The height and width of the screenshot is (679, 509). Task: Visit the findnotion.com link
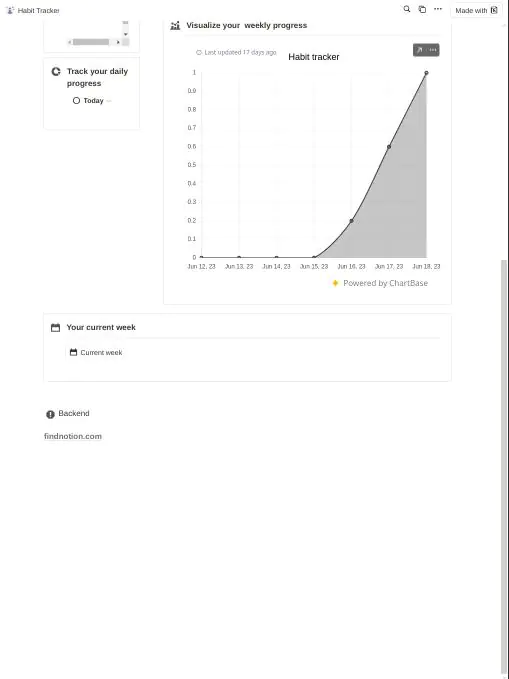[73, 436]
